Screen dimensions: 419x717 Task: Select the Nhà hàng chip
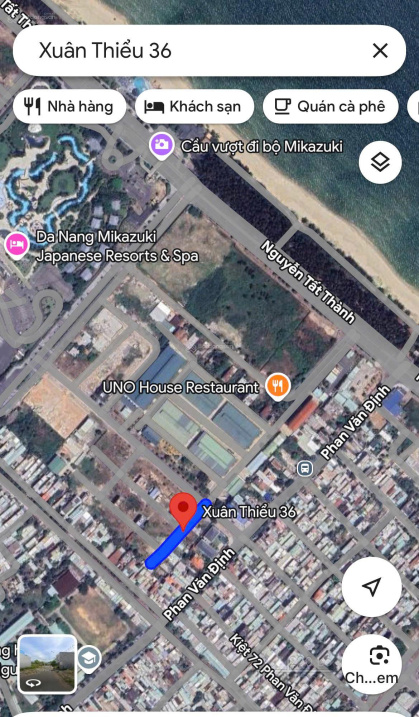[x=70, y=107]
